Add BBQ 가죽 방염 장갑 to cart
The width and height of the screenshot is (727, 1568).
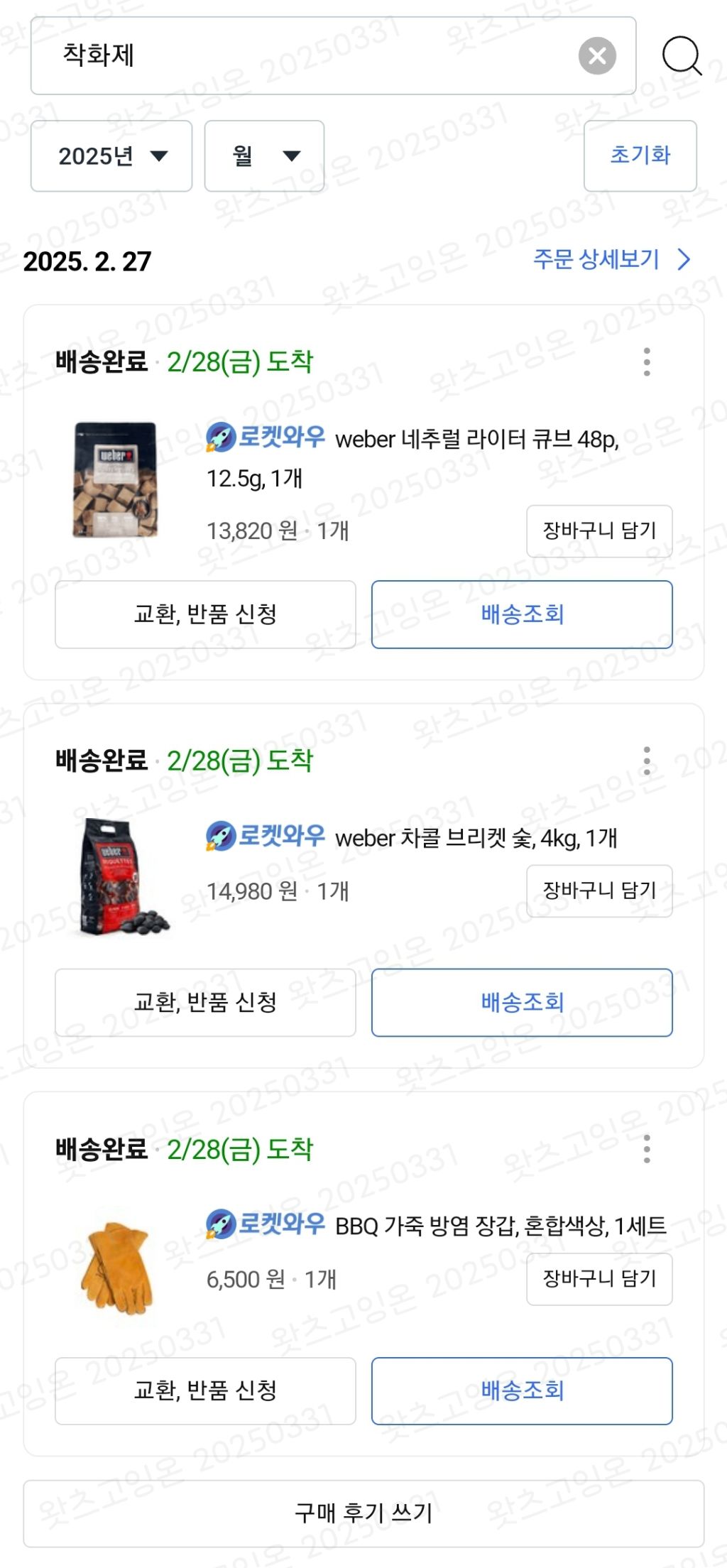click(599, 1279)
